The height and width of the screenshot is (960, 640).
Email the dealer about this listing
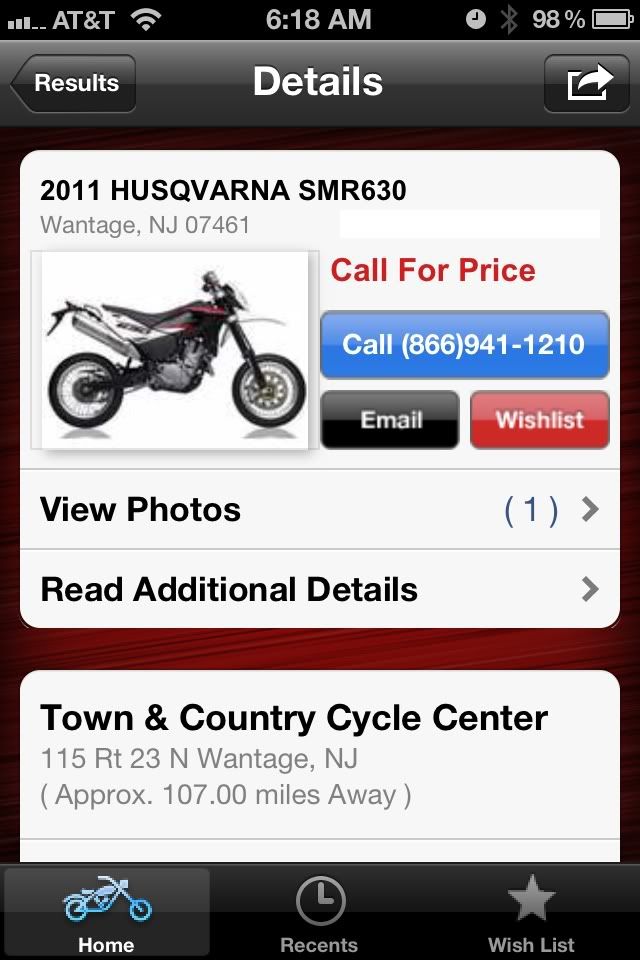pyautogui.click(x=390, y=420)
